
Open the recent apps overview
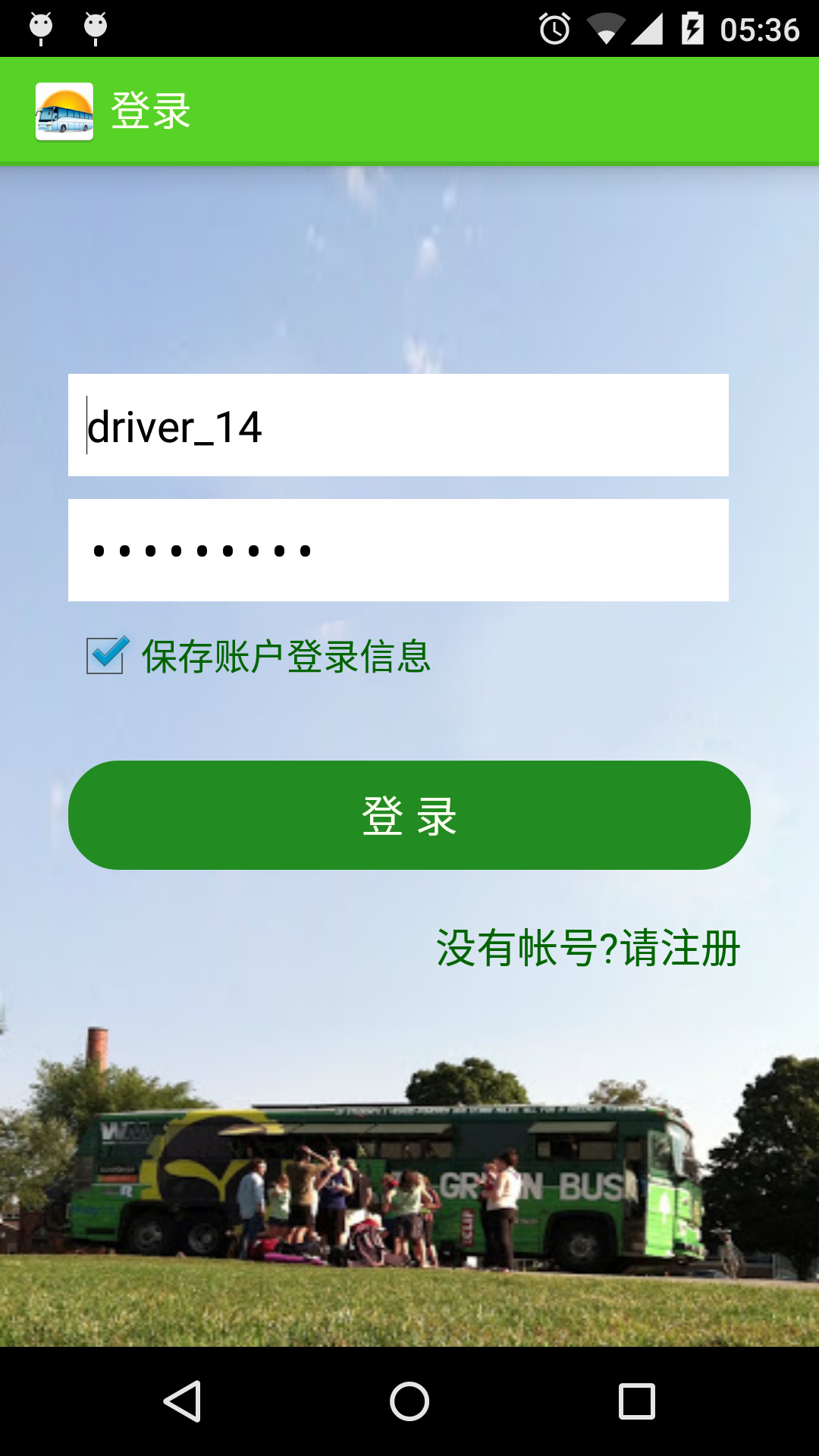[x=637, y=1401]
